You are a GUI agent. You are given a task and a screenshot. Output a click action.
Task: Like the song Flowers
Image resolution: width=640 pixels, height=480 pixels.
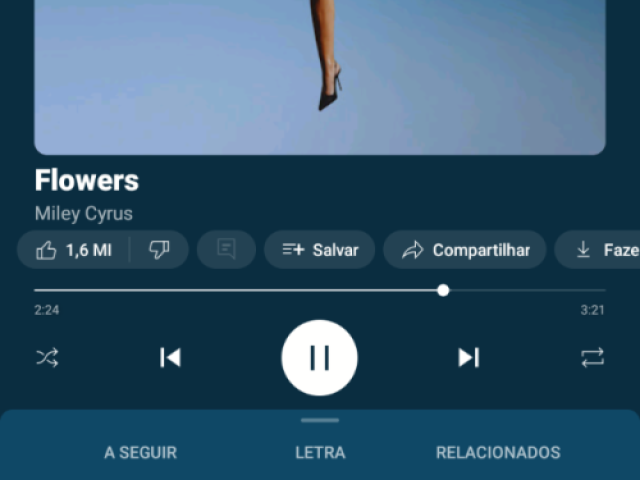[x=72, y=250]
